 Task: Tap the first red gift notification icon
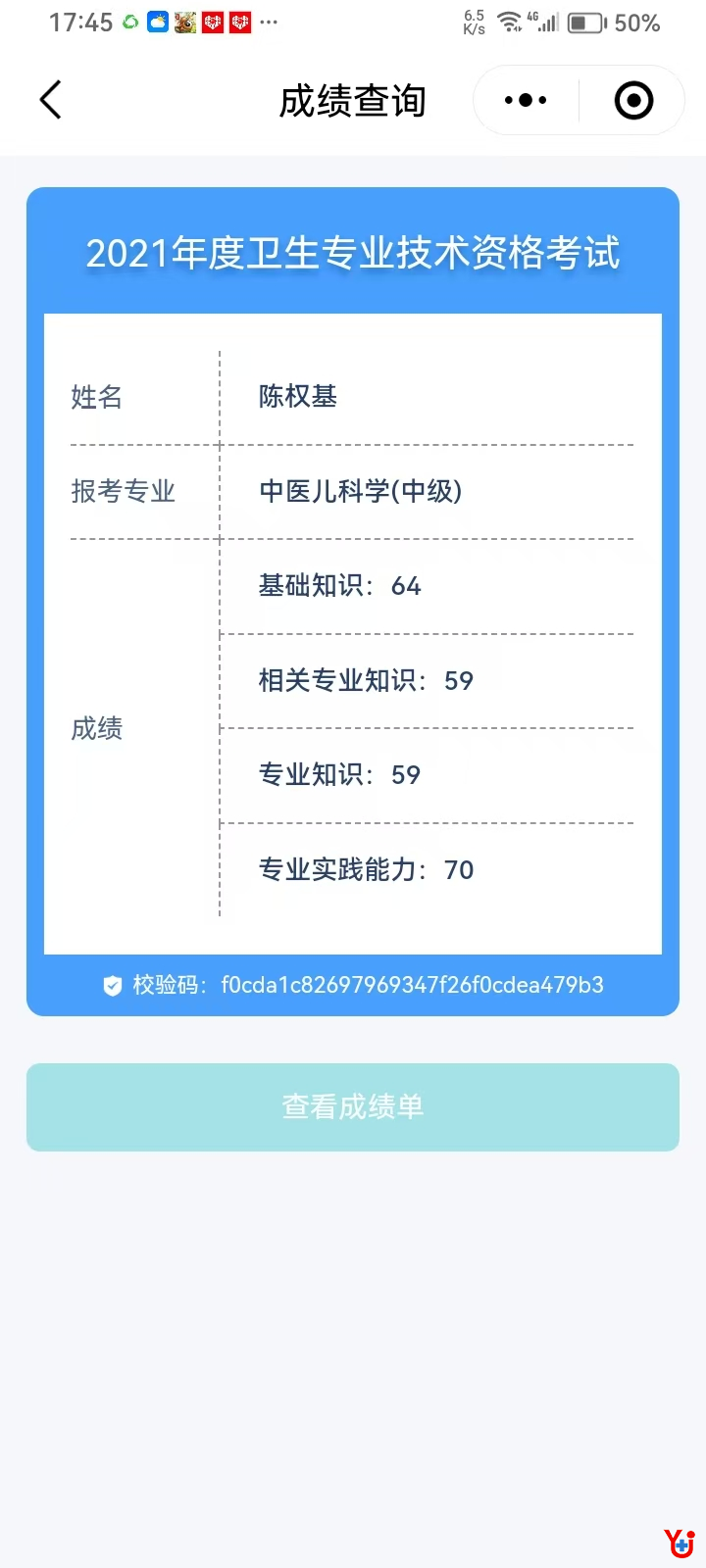214,22
